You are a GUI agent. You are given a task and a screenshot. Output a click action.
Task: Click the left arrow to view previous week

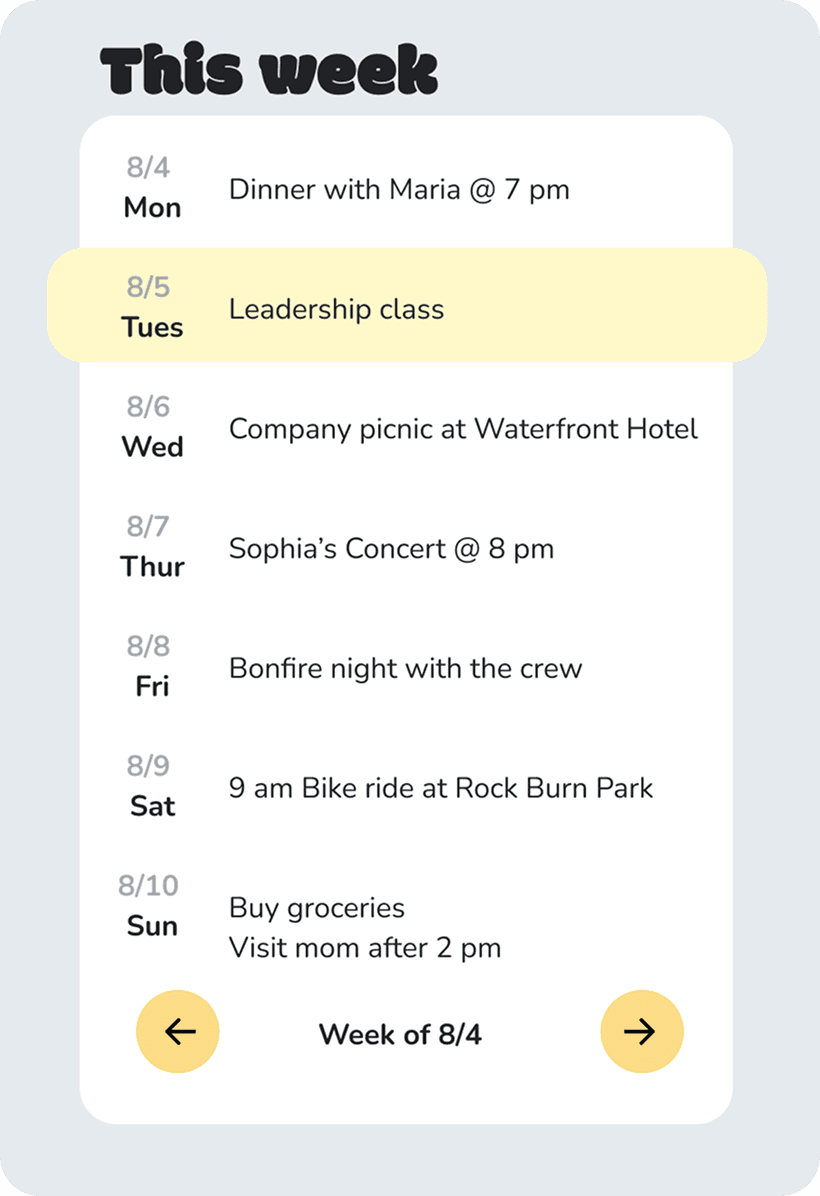(x=177, y=1031)
